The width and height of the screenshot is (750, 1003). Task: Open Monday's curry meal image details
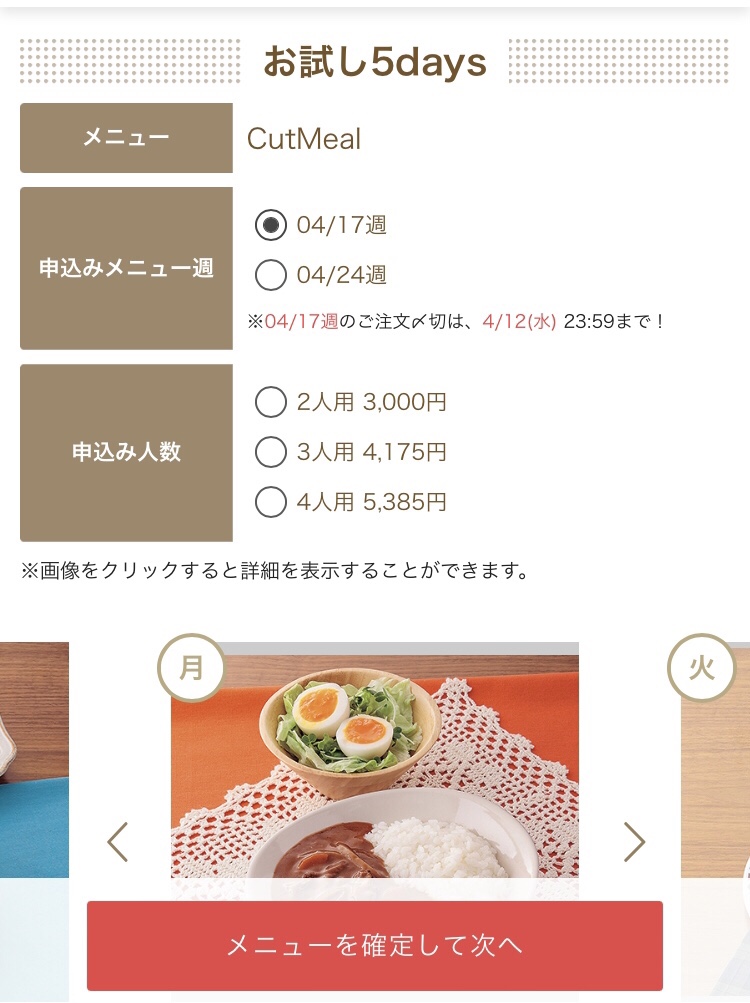(375, 770)
